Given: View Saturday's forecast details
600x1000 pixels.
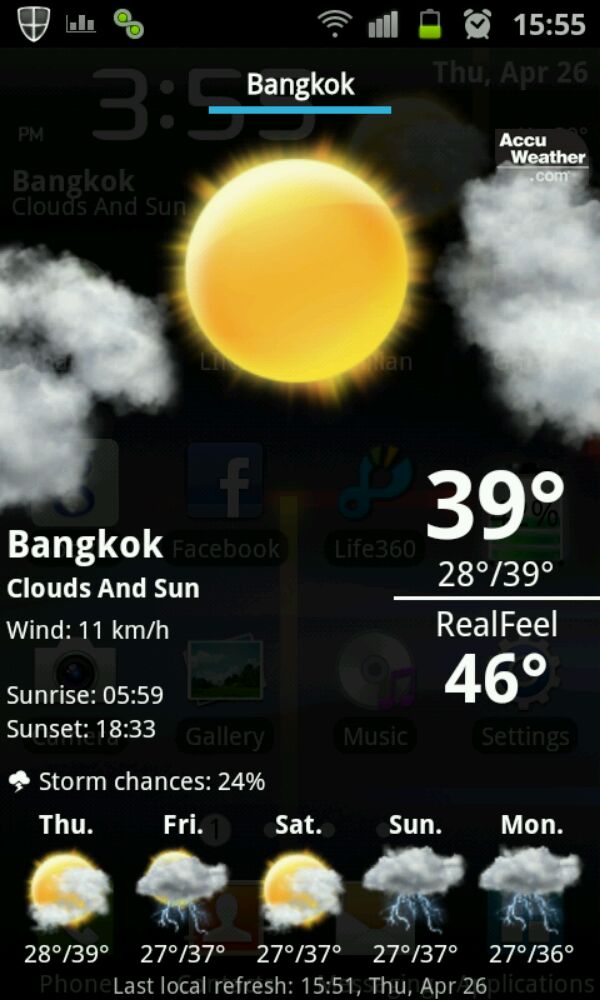Looking at the screenshot, I should 299,890.
